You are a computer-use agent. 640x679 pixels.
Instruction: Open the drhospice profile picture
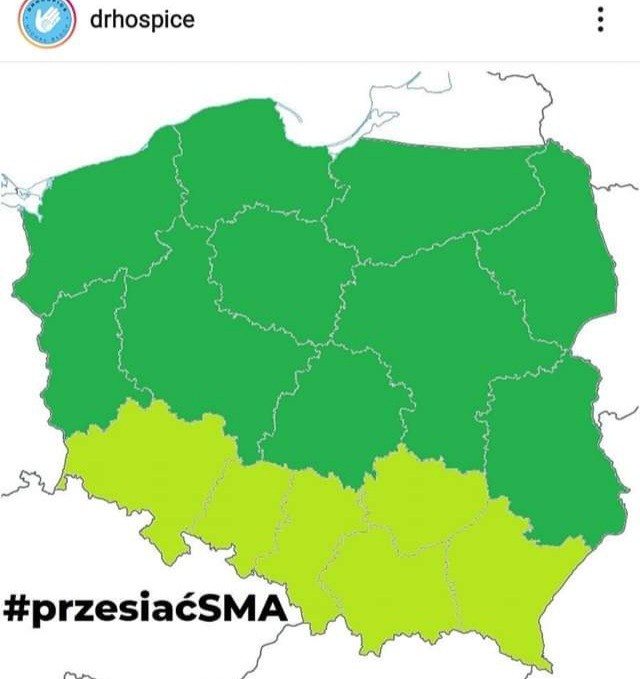pos(44,23)
